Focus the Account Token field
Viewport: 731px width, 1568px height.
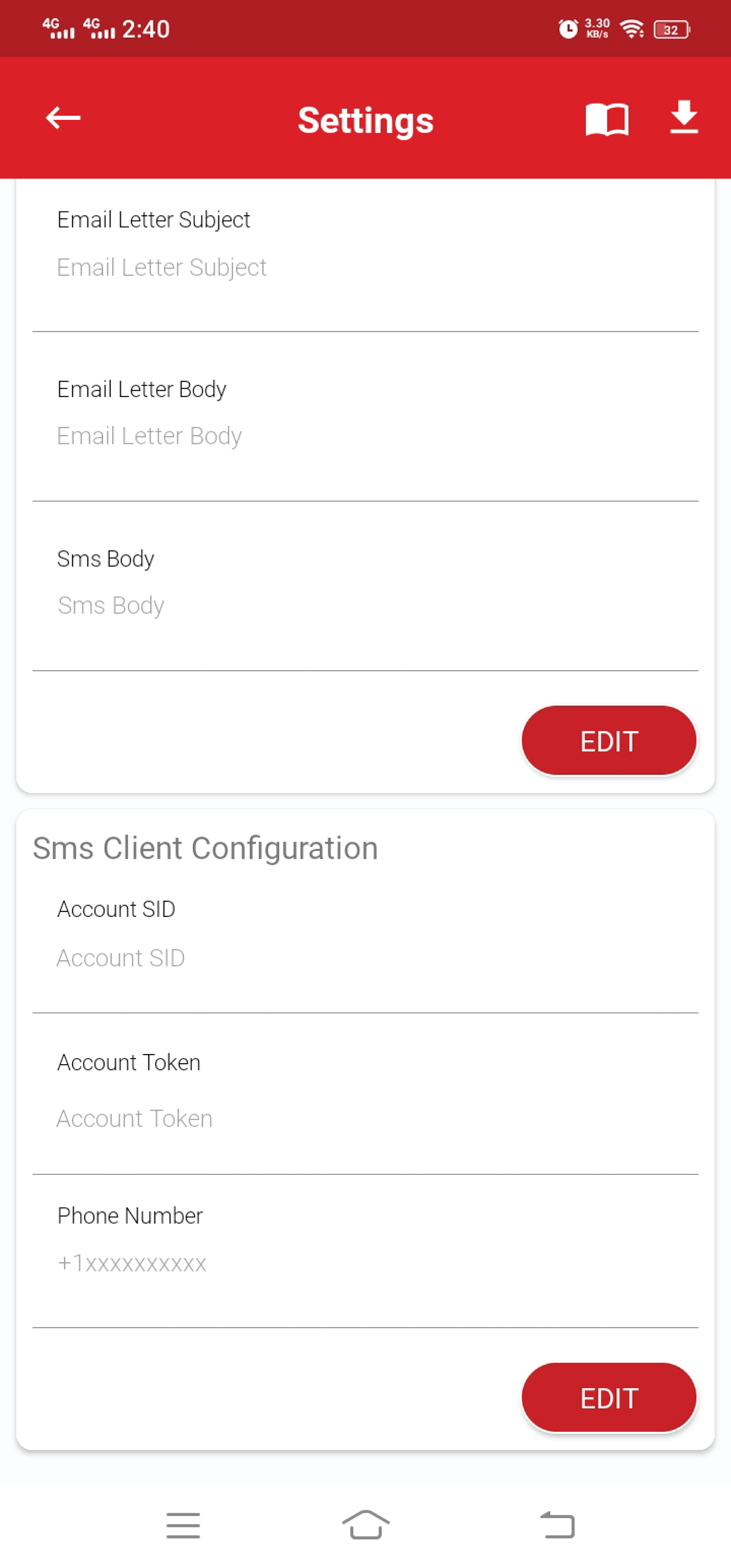pyautogui.click(x=365, y=1119)
